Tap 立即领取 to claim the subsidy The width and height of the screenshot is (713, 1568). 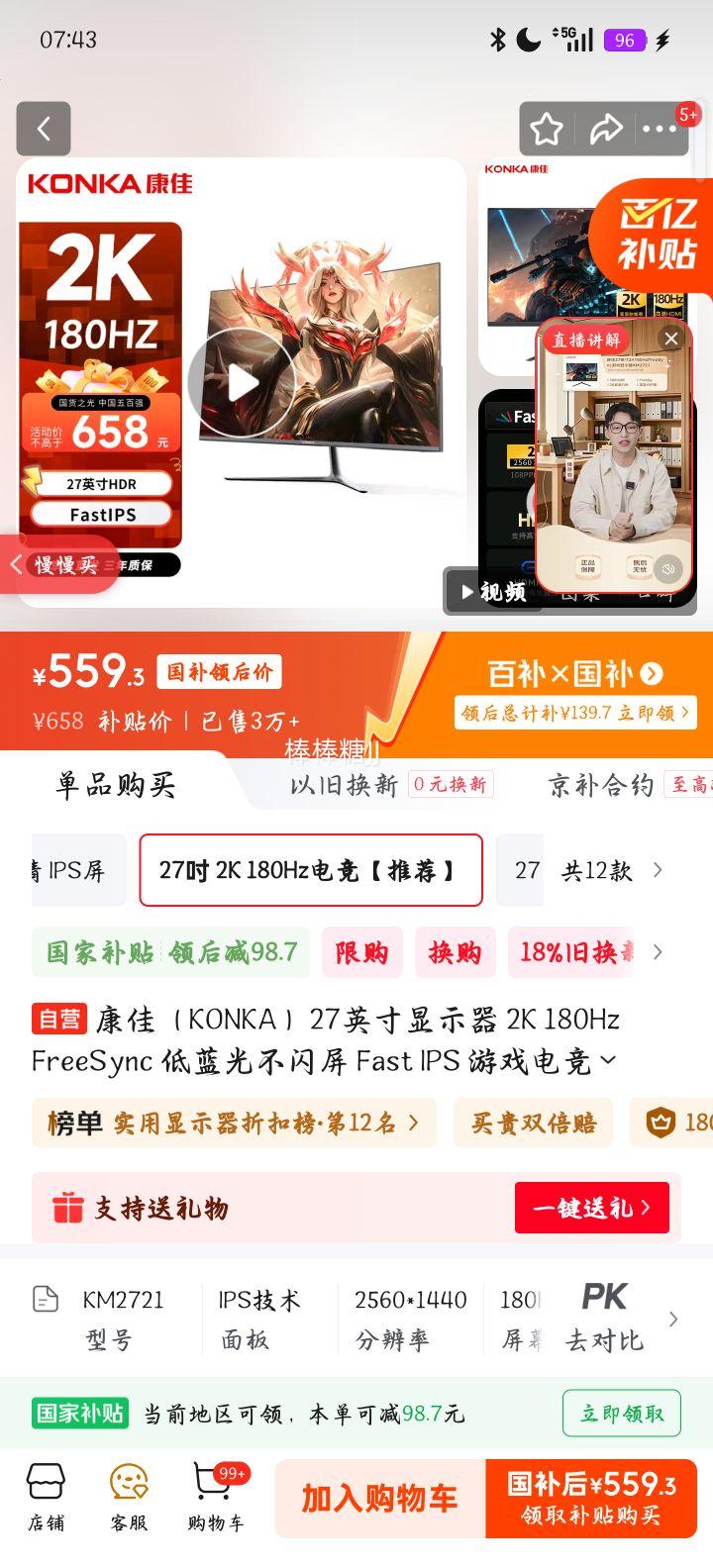coord(621,1414)
